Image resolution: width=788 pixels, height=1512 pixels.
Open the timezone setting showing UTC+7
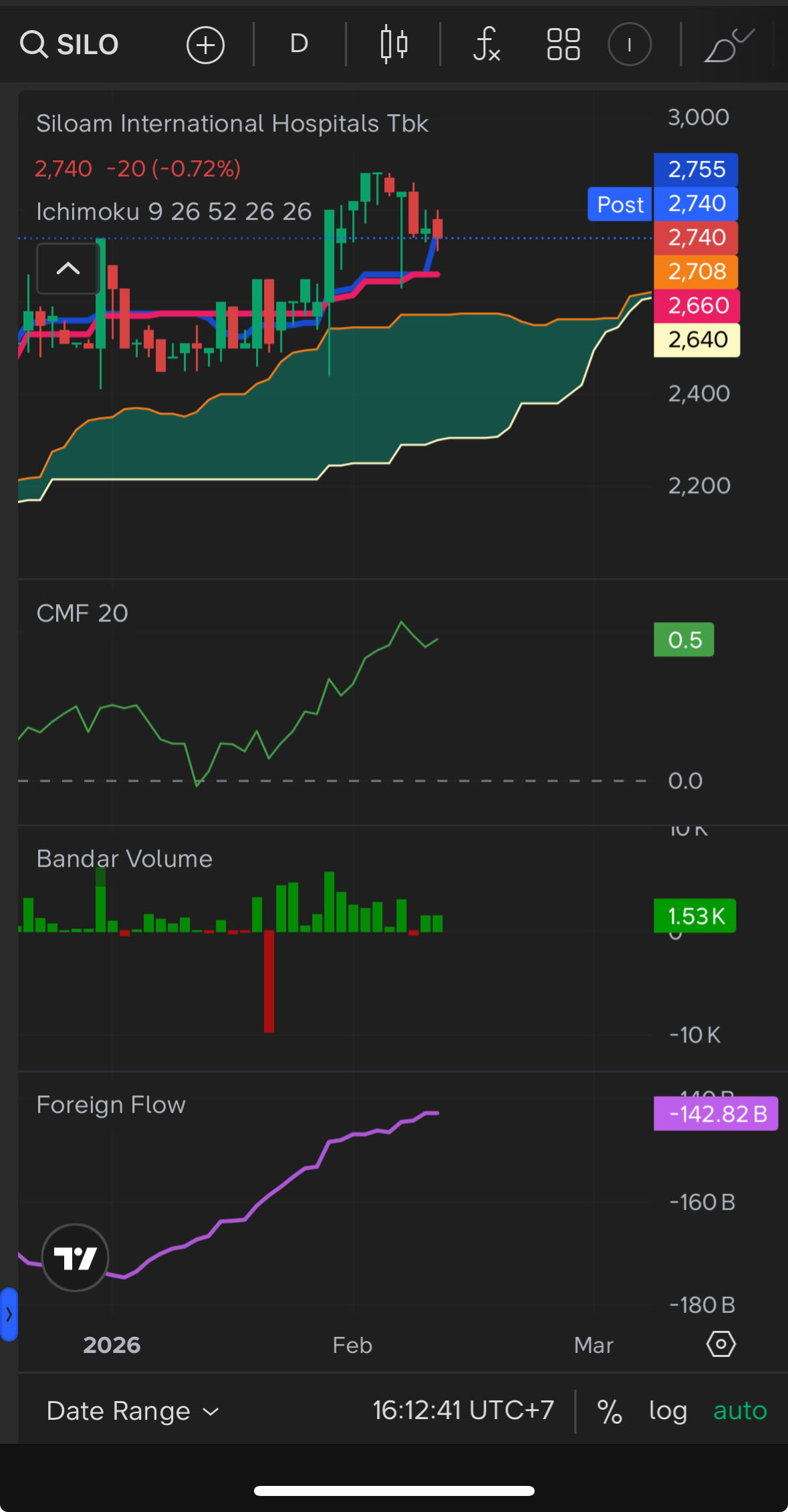coord(463,1410)
